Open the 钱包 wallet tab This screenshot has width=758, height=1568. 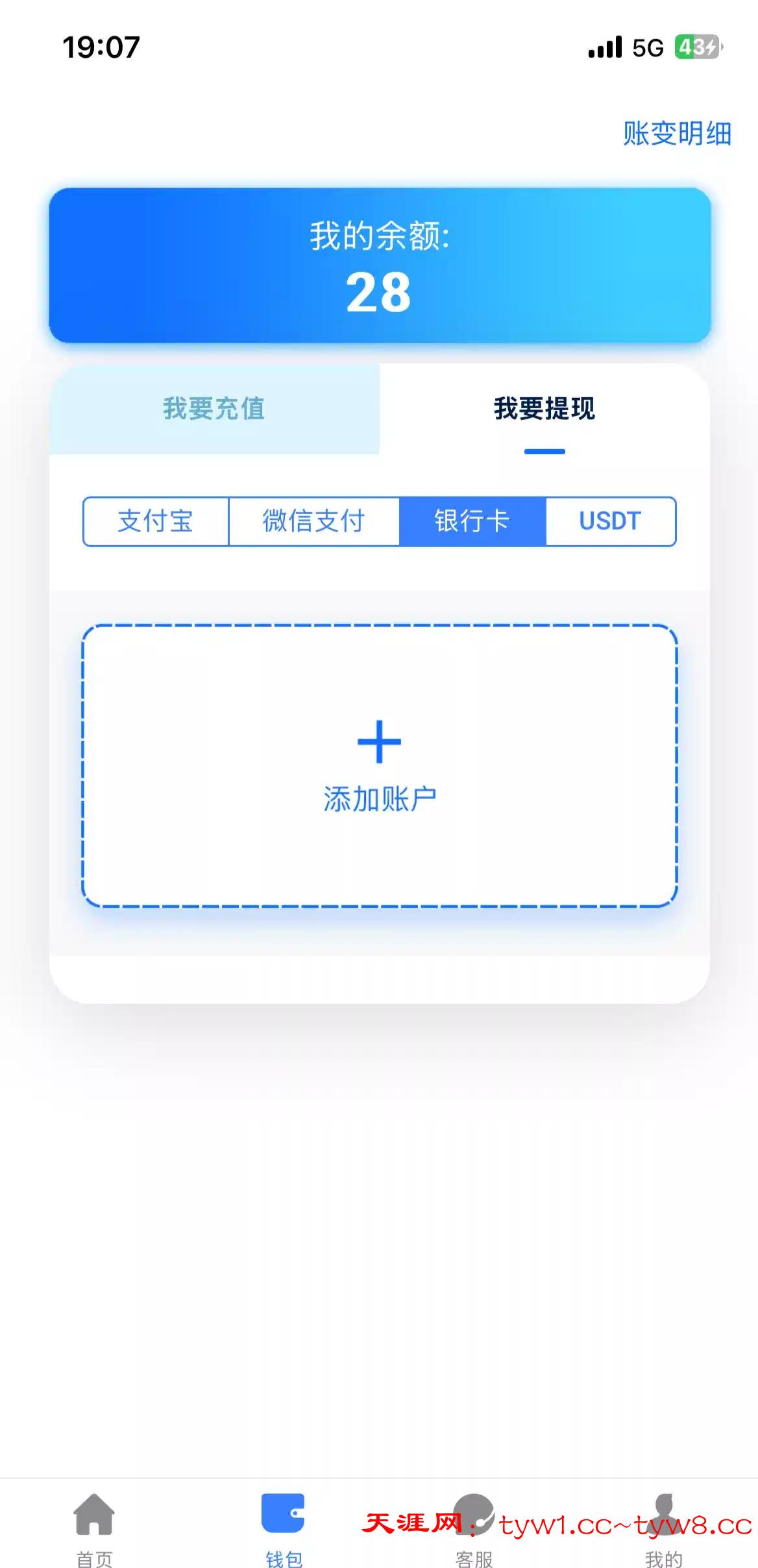[x=284, y=1528]
